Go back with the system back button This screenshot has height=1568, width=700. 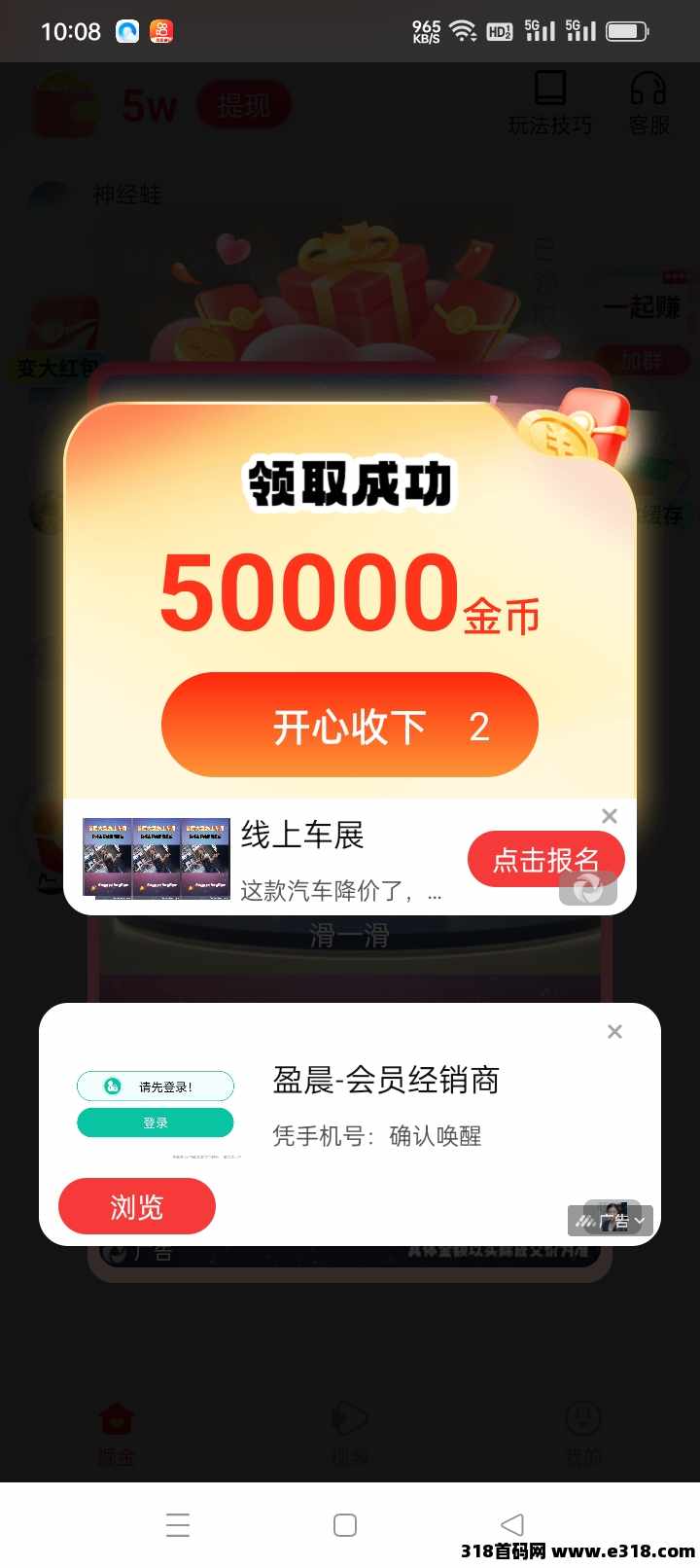511,1524
